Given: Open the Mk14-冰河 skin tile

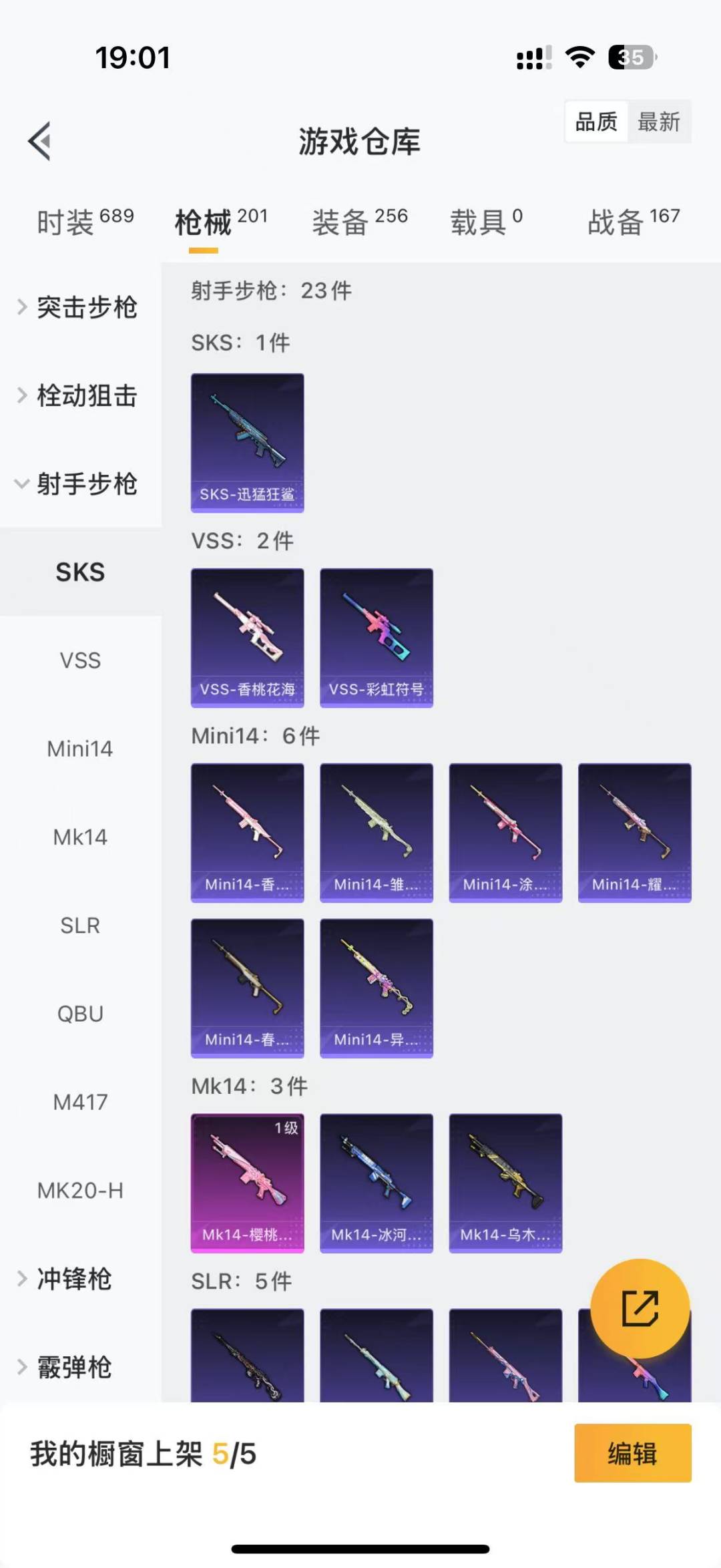Looking at the screenshot, I should coord(376,1182).
